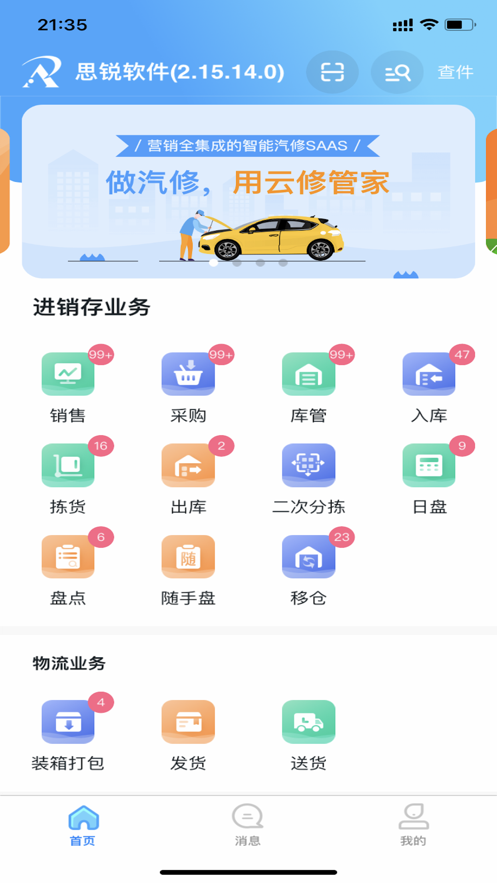Switch to the 我的 tab

click(x=413, y=825)
